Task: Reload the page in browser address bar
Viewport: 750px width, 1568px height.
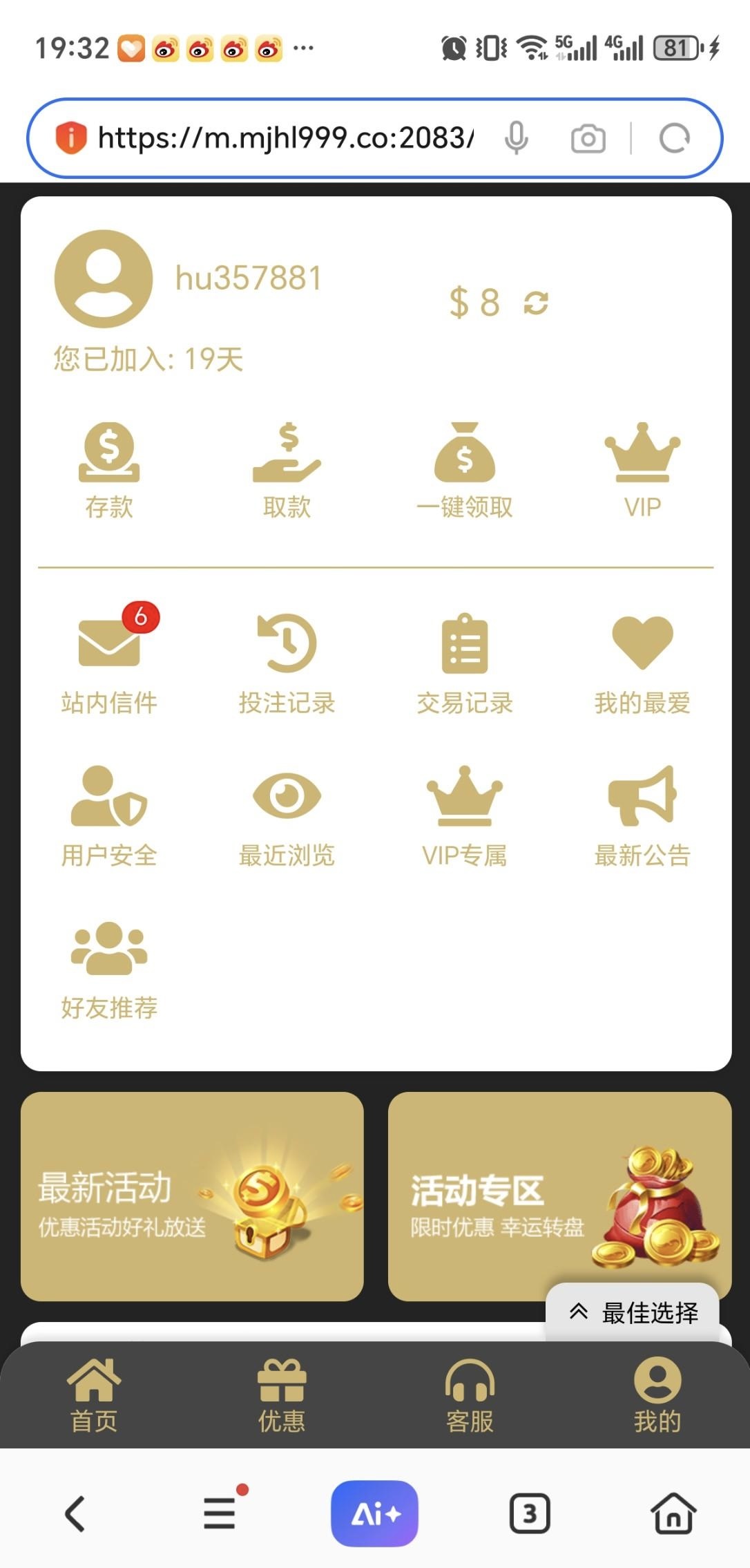Action: pos(674,138)
